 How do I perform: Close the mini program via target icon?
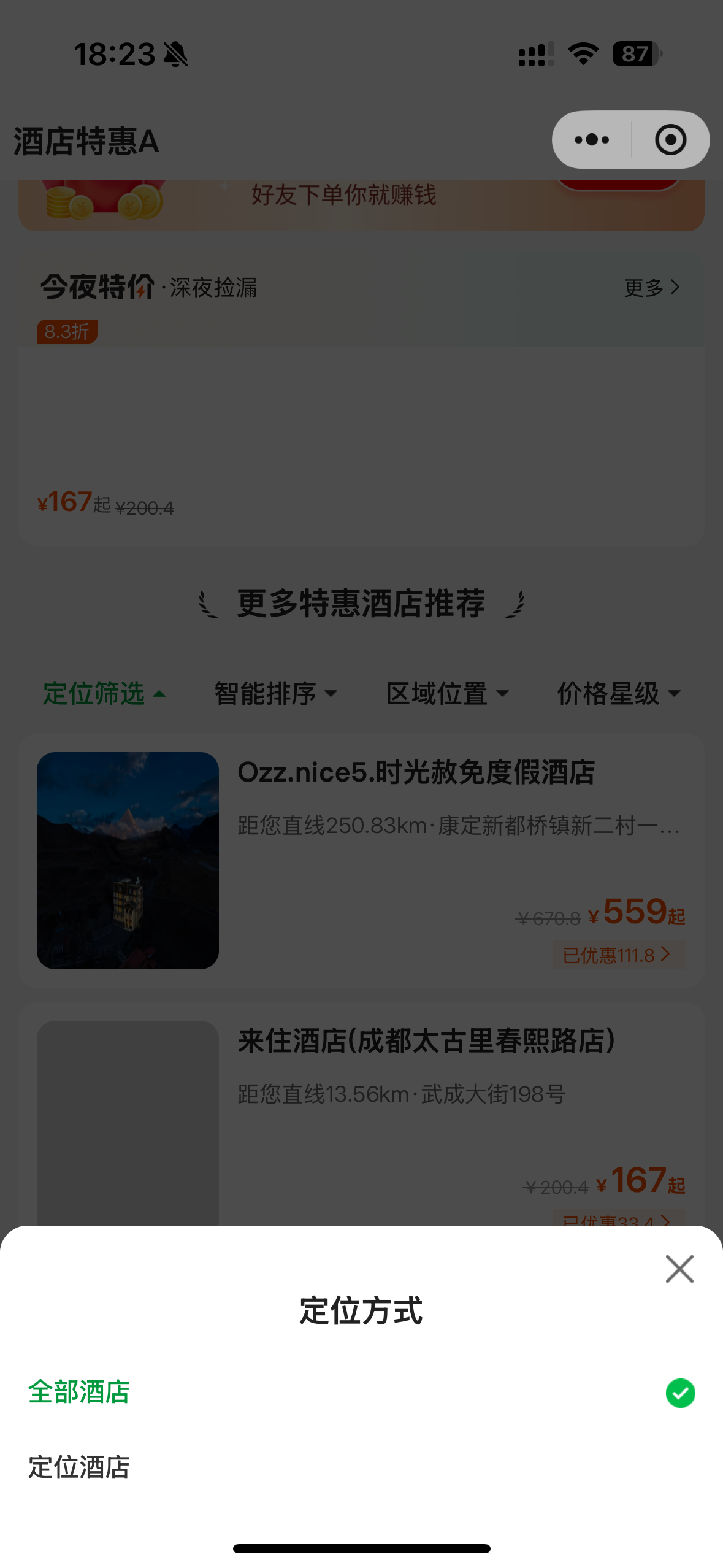point(670,140)
